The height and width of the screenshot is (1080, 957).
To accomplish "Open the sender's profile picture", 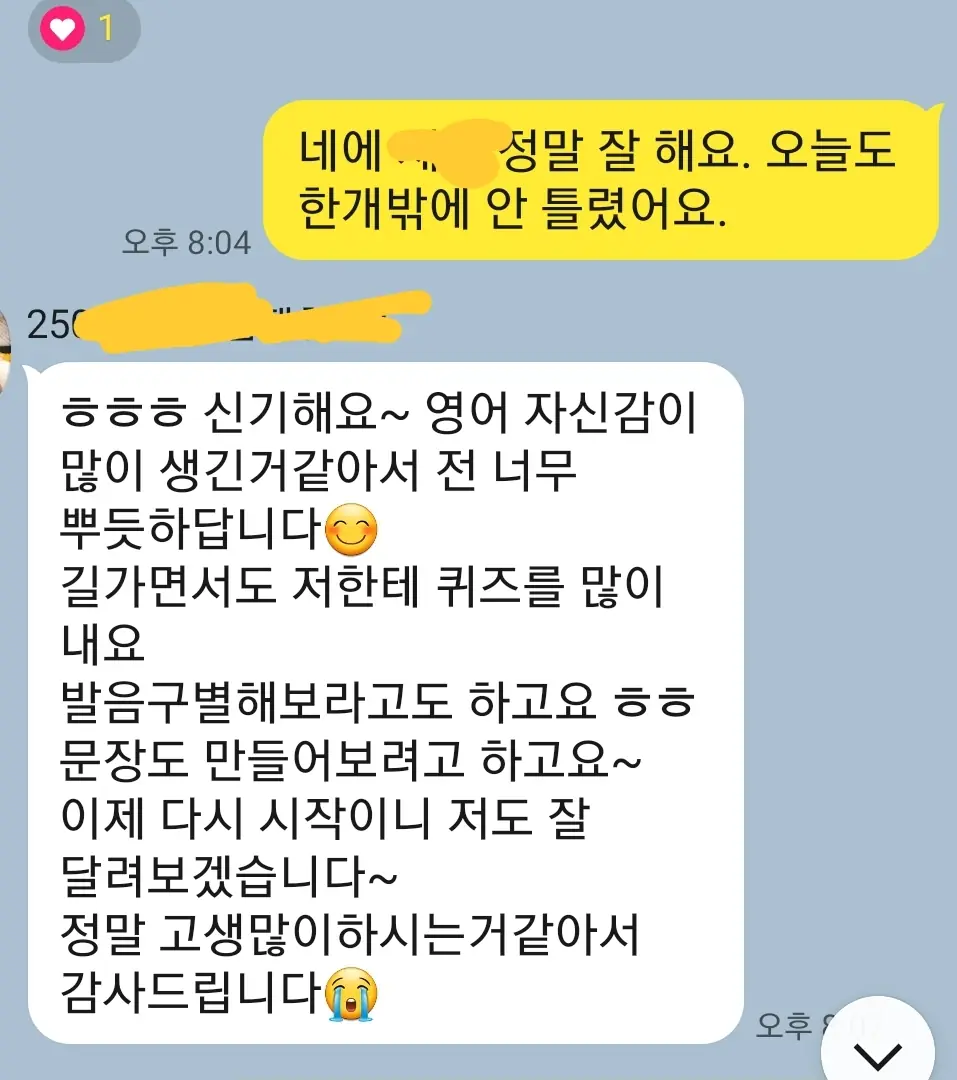I will (6, 352).
